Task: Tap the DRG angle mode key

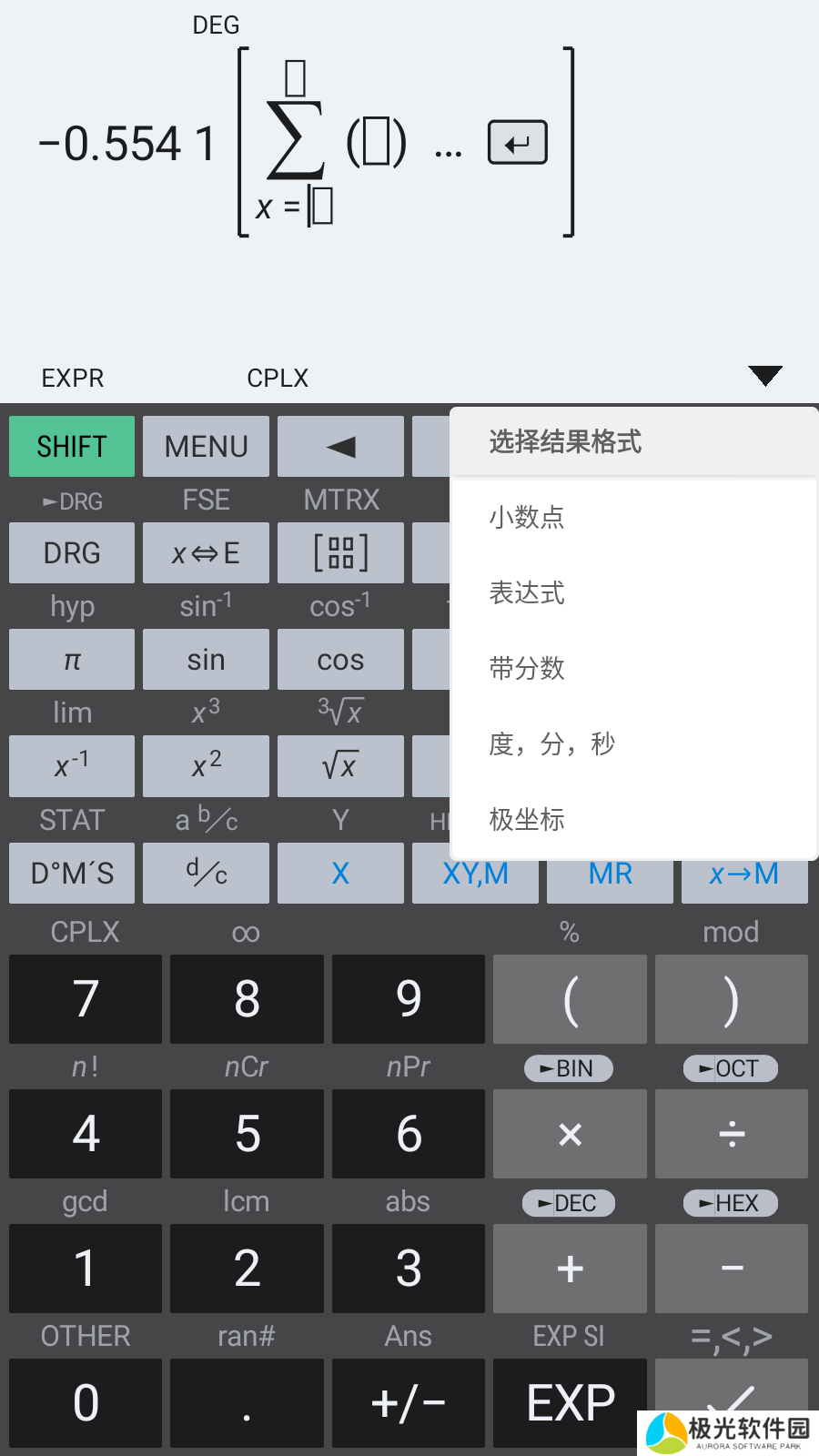Action: (x=72, y=553)
